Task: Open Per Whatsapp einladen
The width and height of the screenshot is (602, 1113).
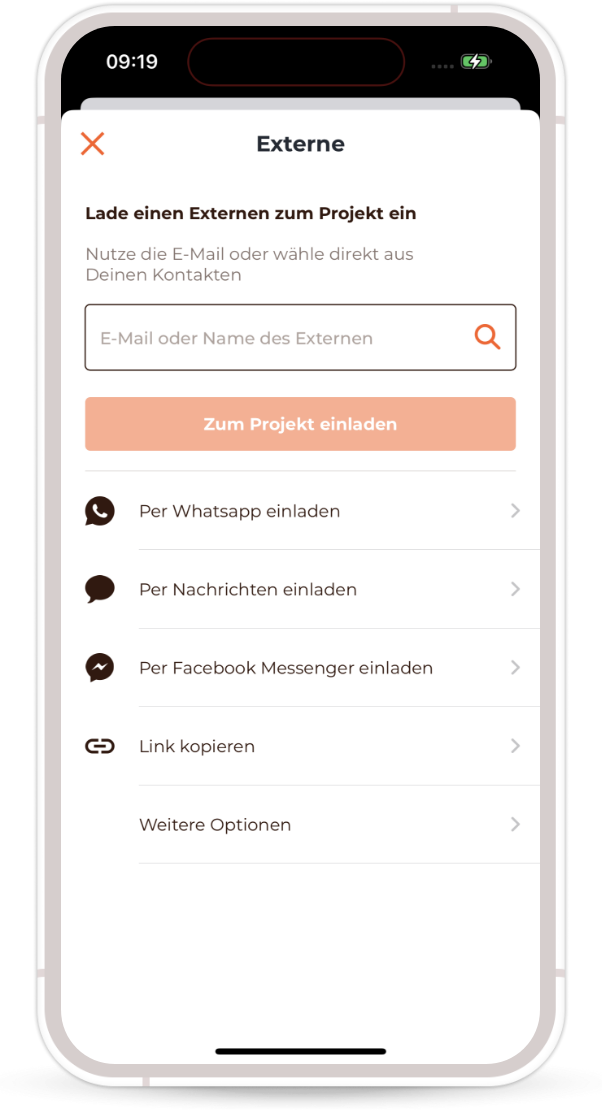Action: point(300,511)
